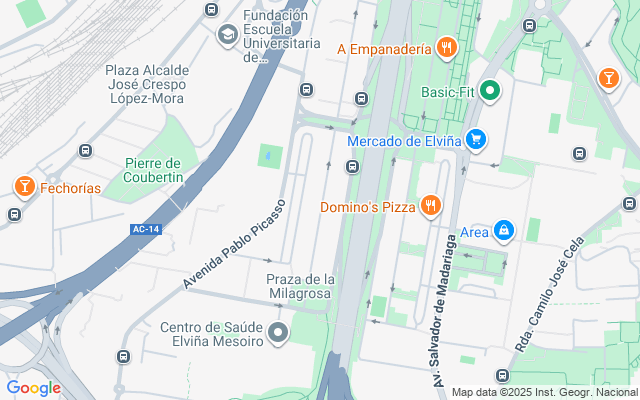640x400 pixels.
Task: Select the Area shop marker
Action: pyautogui.click(x=504, y=231)
